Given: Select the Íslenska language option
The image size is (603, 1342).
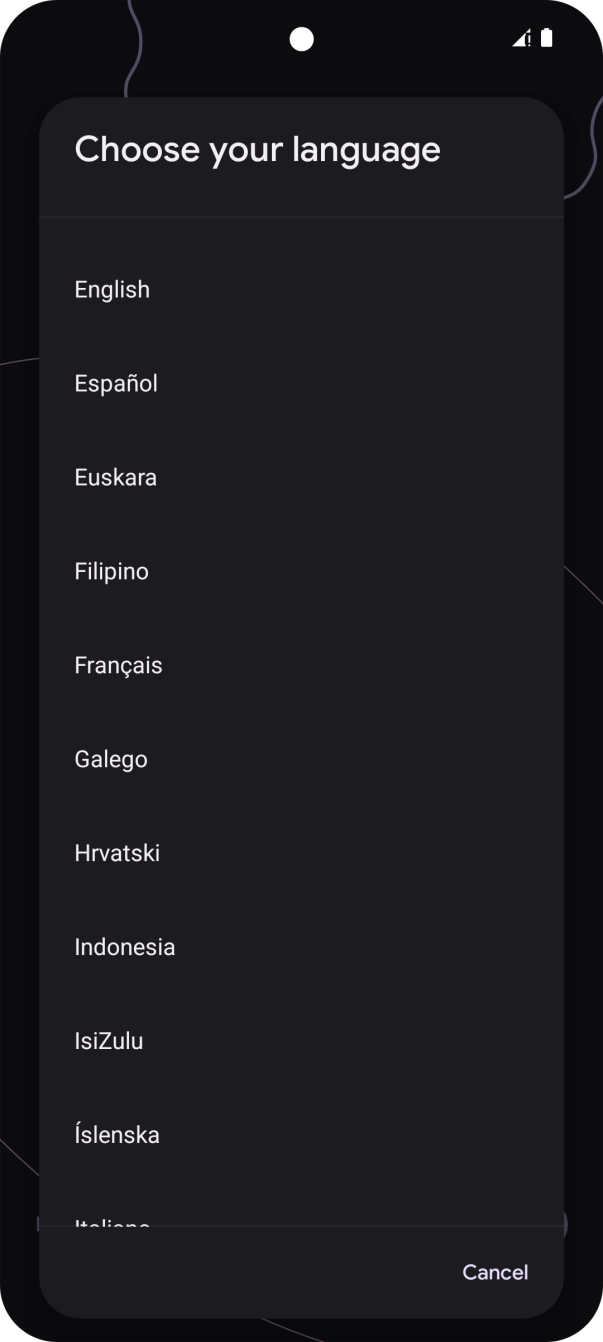Looking at the screenshot, I should (x=117, y=1136).
